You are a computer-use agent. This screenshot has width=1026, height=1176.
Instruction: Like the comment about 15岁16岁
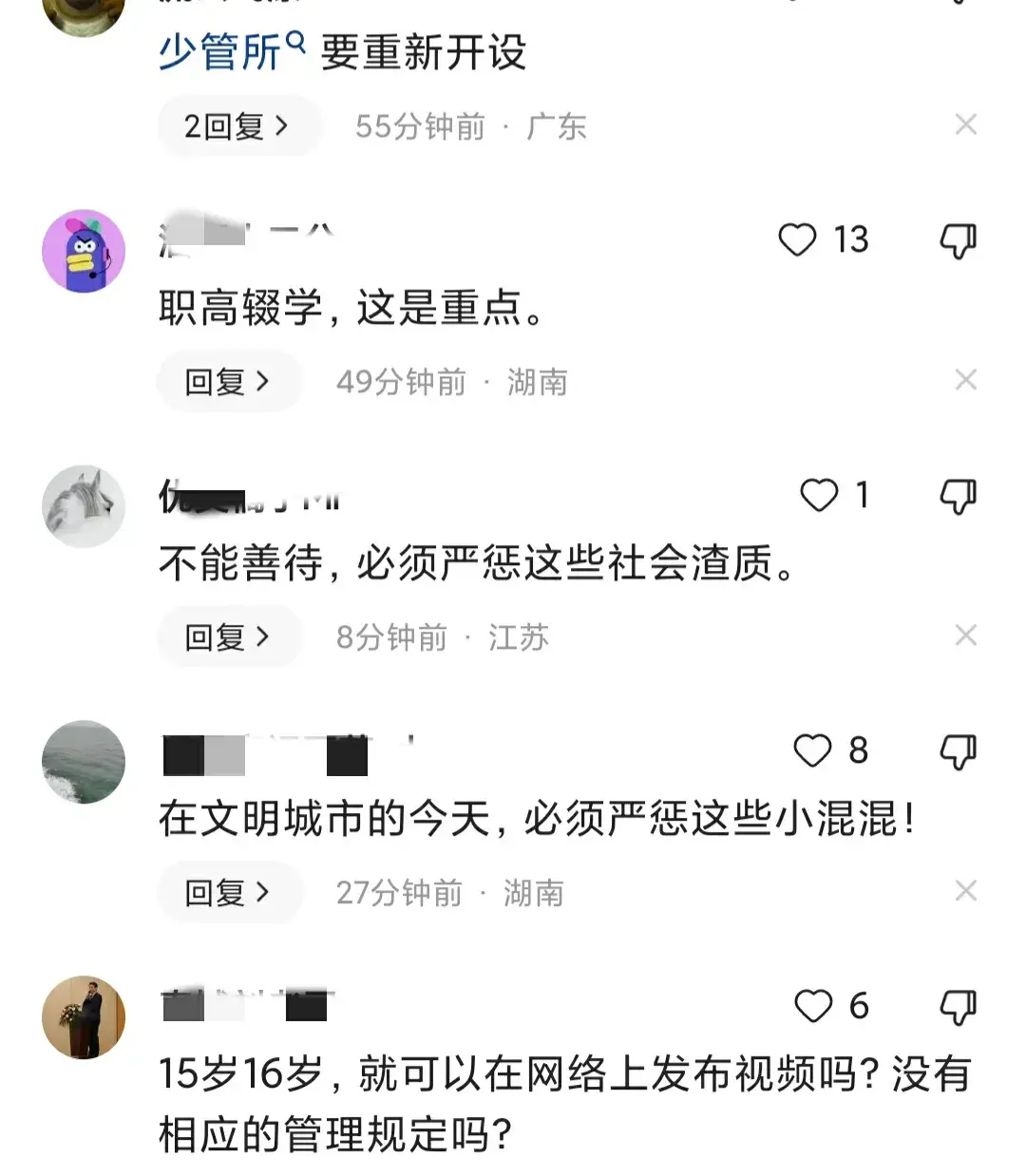pos(813,1007)
